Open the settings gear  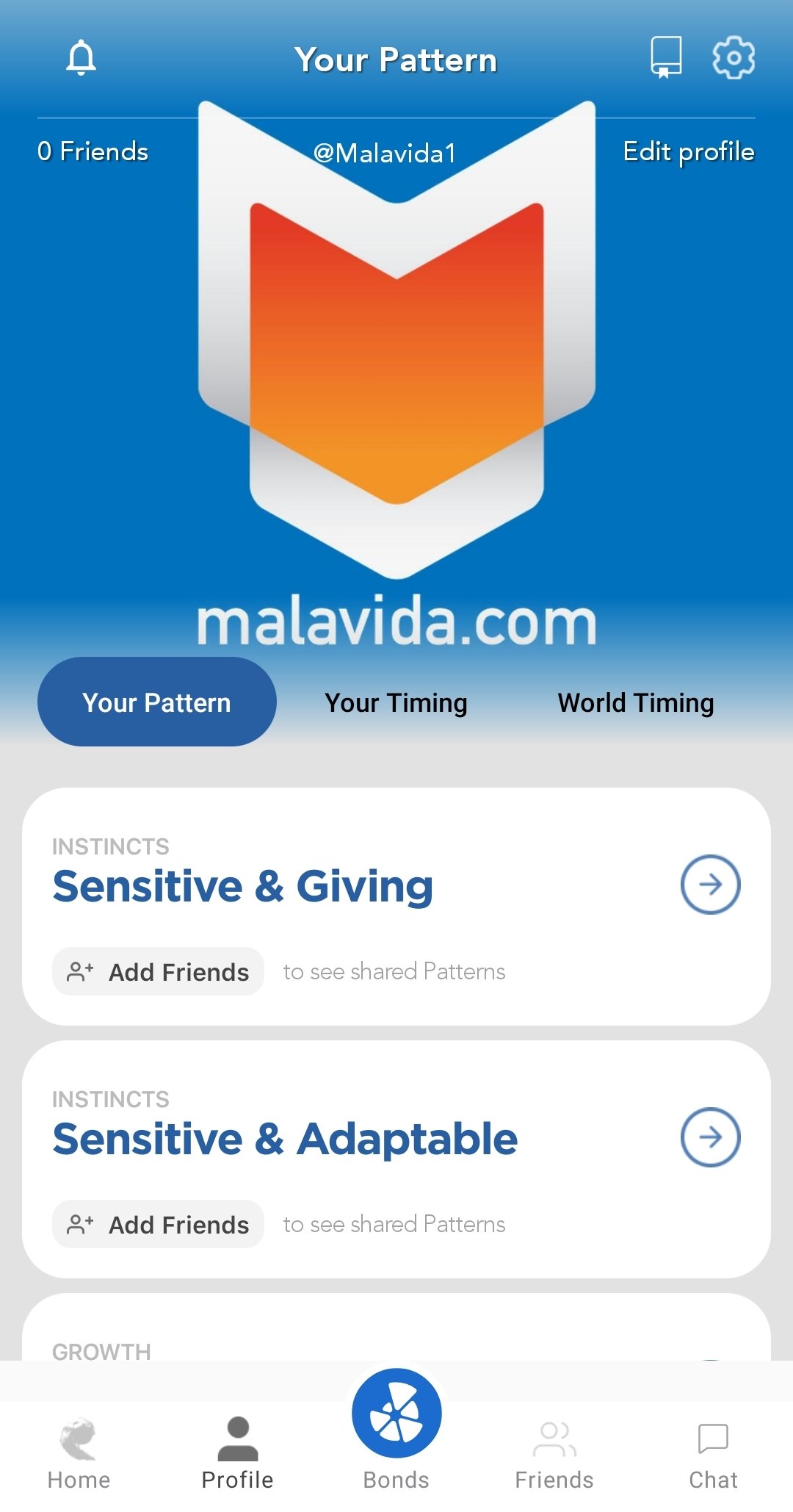pyautogui.click(x=734, y=57)
